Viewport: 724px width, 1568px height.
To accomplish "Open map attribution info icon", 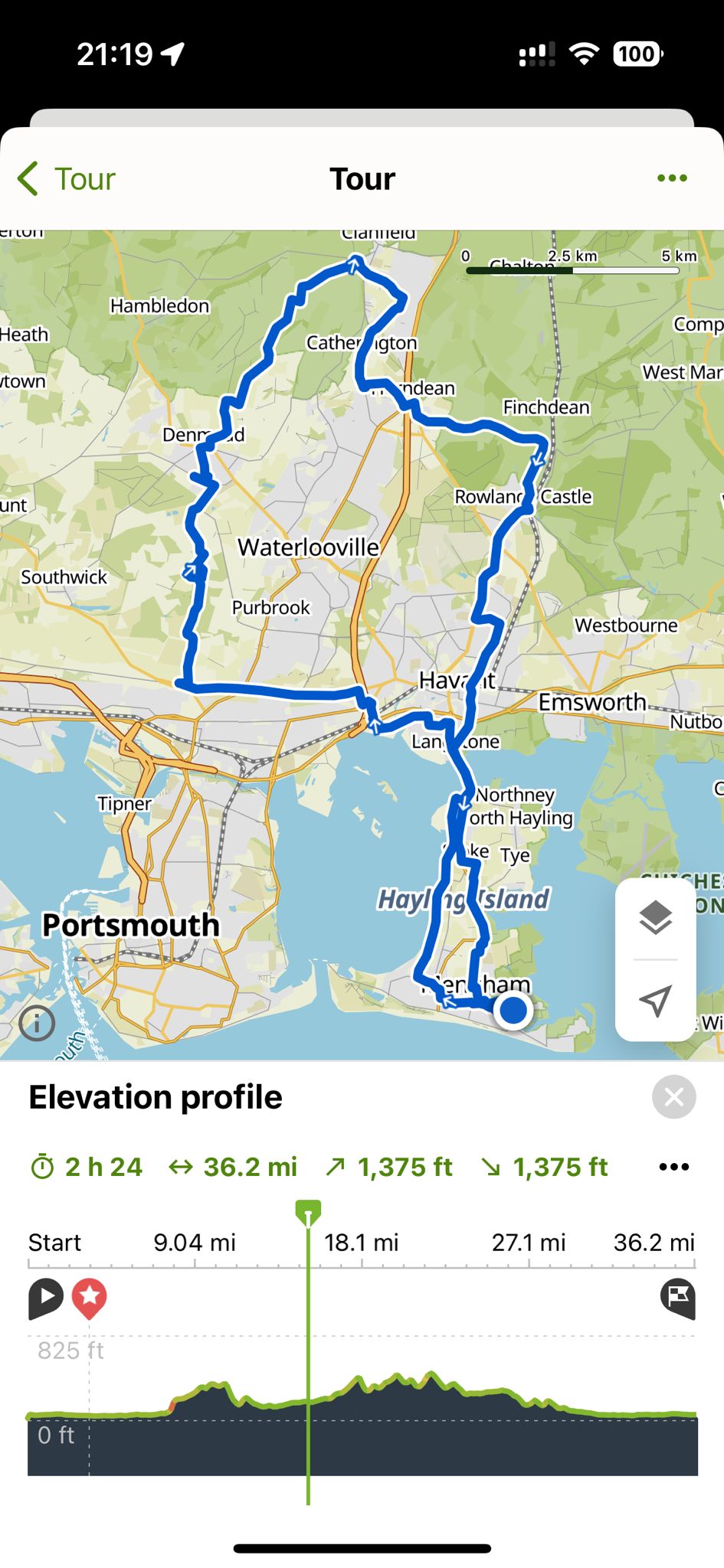I will [x=37, y=1023].
